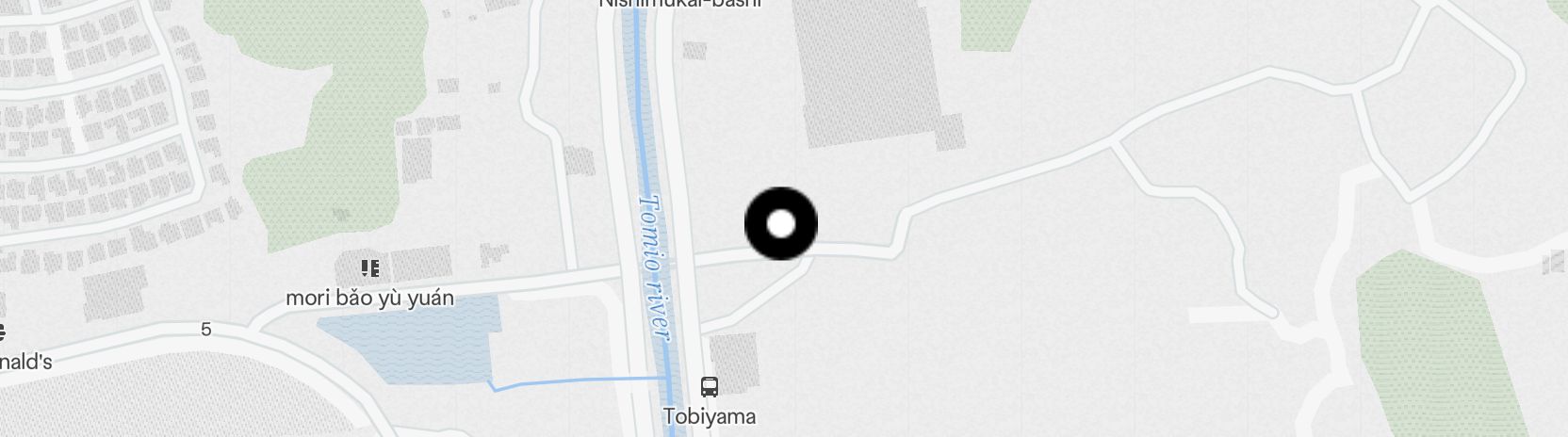
Task: Tap the Tobiyama bus stop icon
Action: 709,386
